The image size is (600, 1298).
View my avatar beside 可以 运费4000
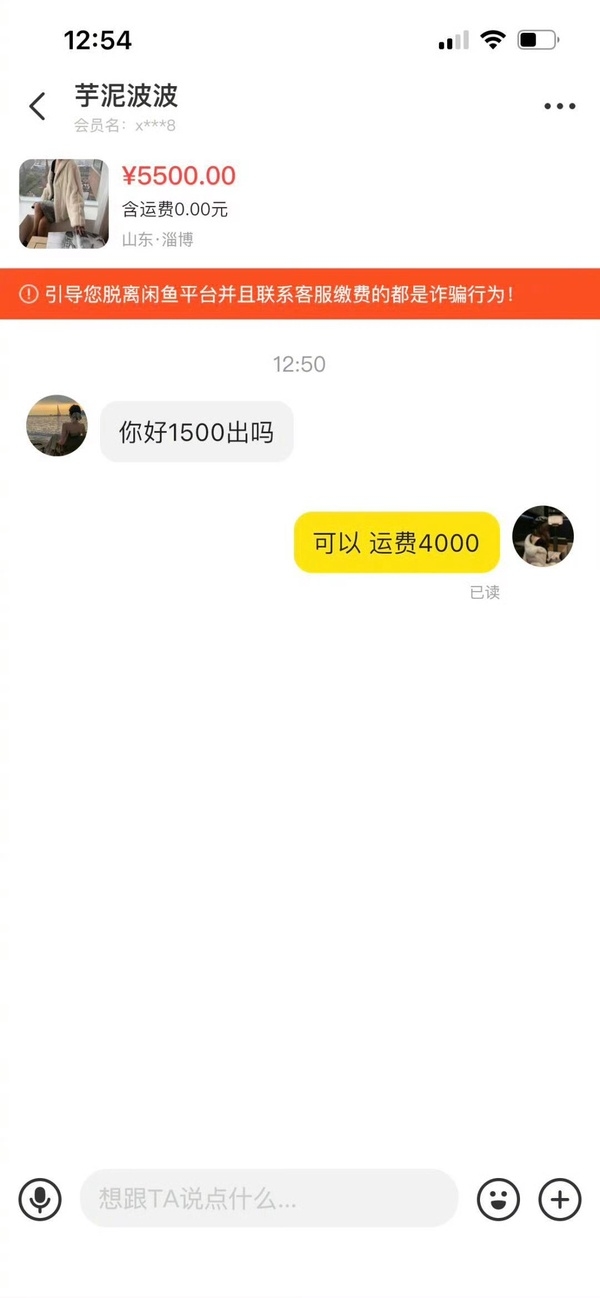click(x=543, y=536)
